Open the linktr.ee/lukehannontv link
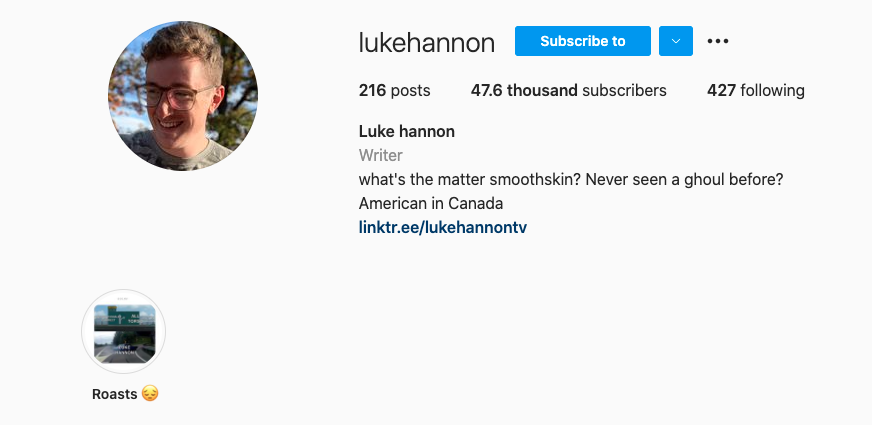The width and height of the screenshot is (872, 425). 442,227
